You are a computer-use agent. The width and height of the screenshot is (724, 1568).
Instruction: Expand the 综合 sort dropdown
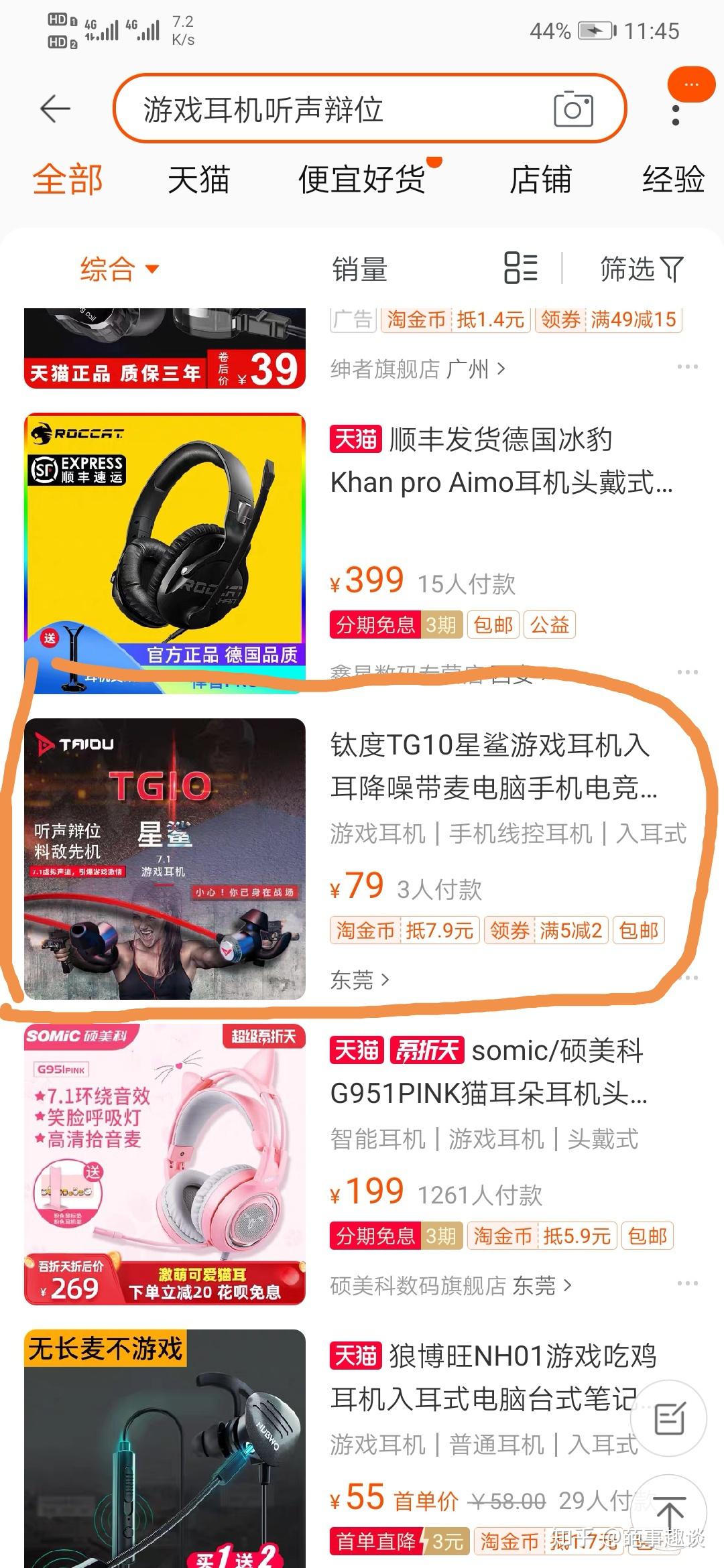click(119, 269)
